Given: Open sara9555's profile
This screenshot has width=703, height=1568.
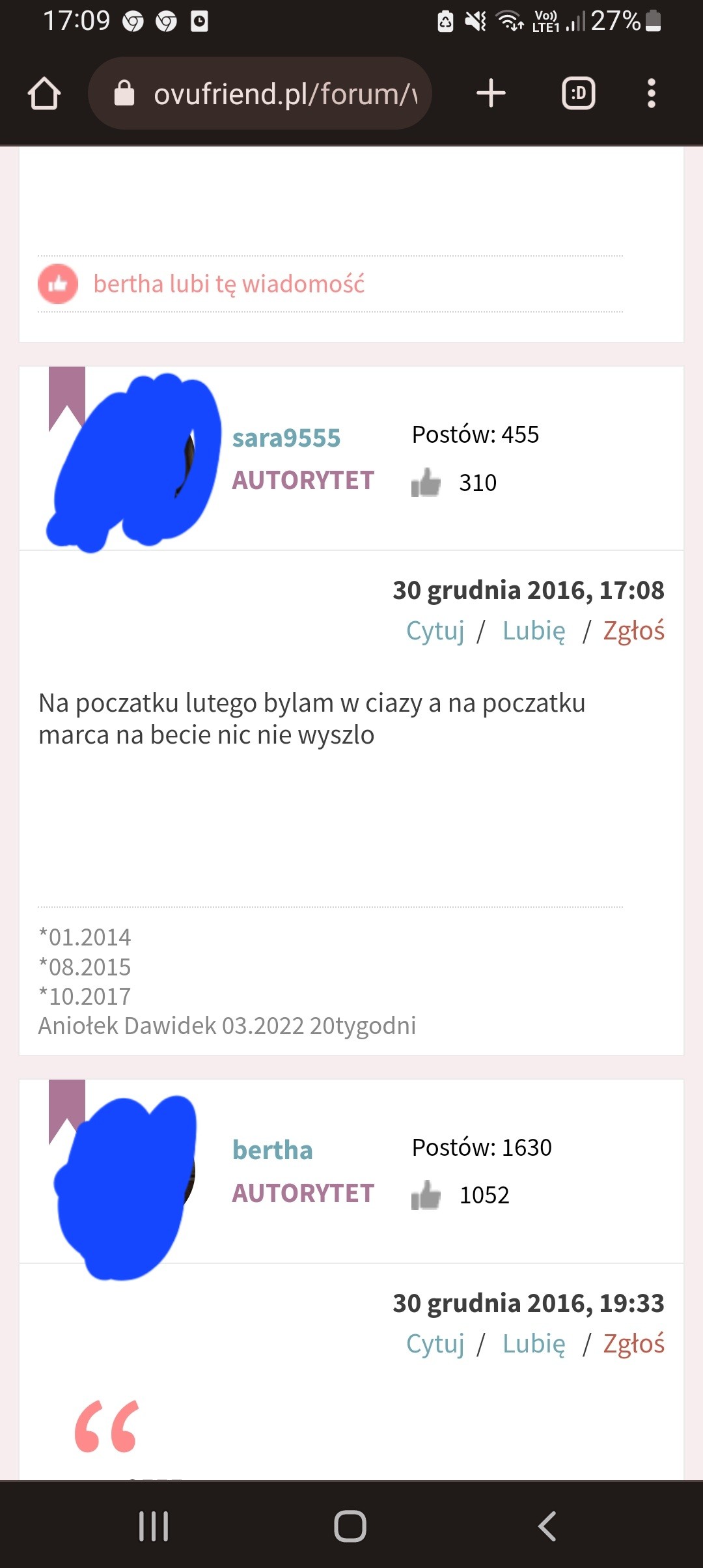Looking at the screenshot, I should [x=286, y=438].
